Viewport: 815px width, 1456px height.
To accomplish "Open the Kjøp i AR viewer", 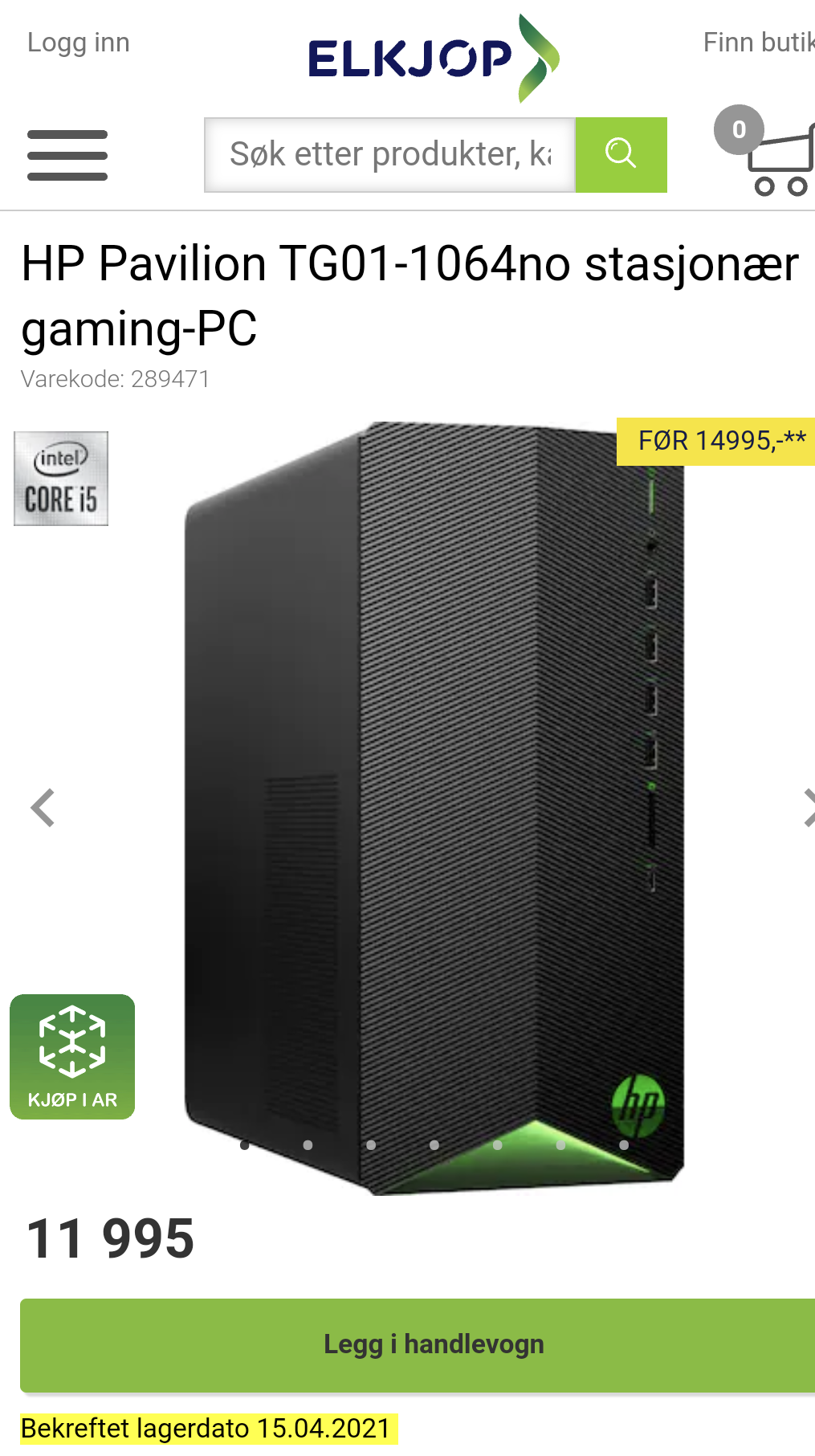I will pyautogui.click(x=72, y=1057).
